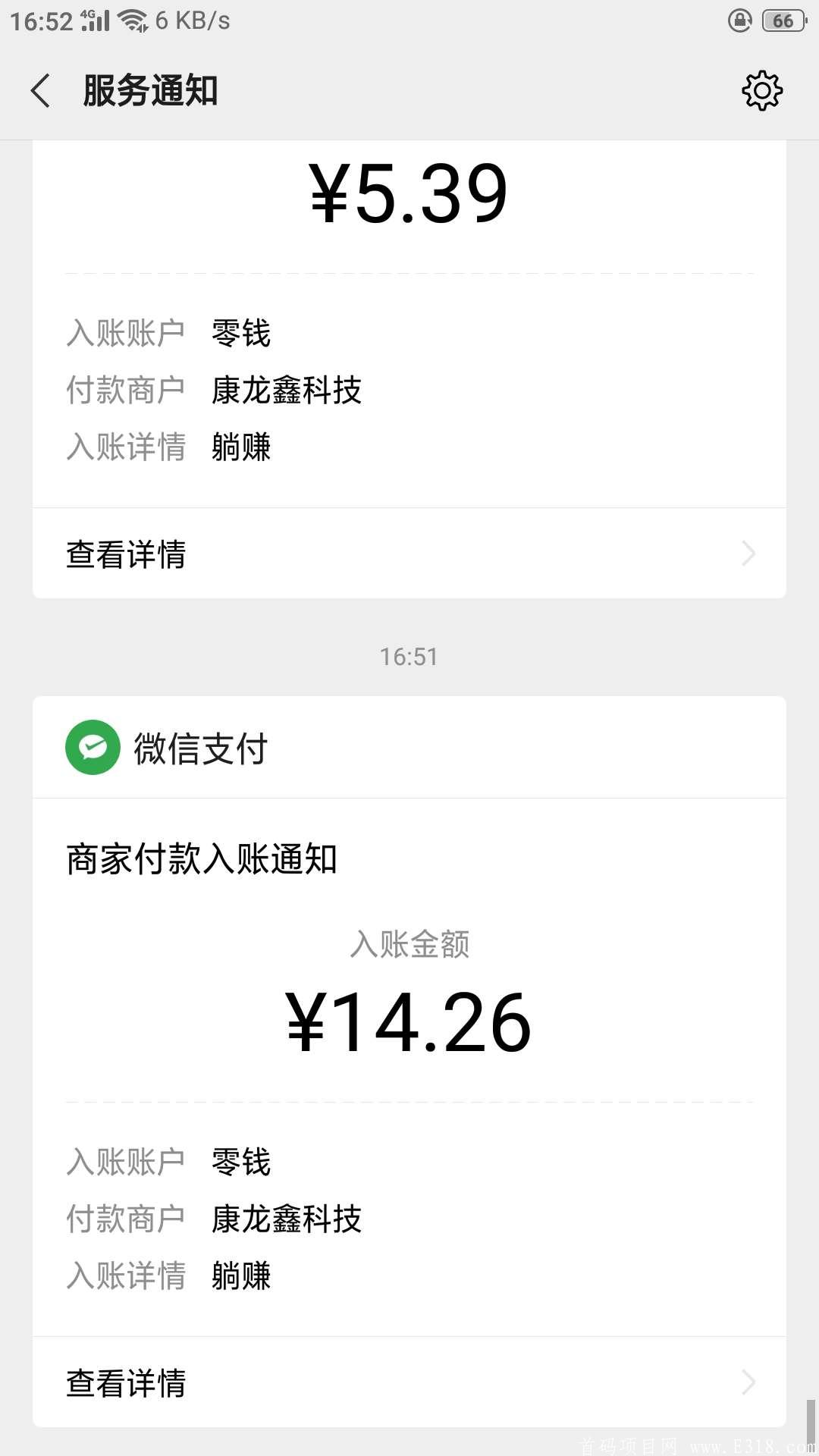
Task: Open details via the bottom 查看详情 chevron
Action: pyautogui.click(x=748, y=1383)
